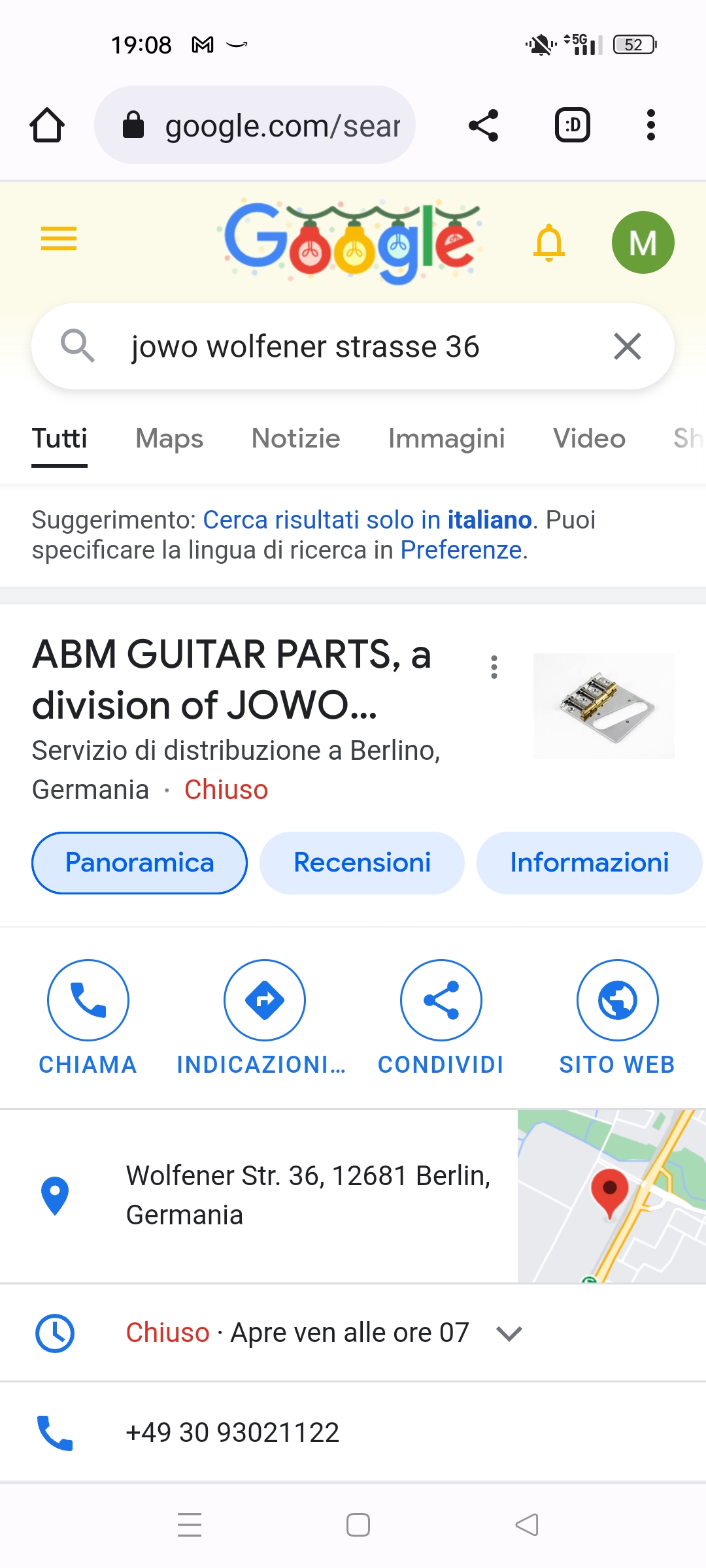This screenshot has width=706, height=1568.
Task: Expand the opening hours row
Action: pos(509,1333)
